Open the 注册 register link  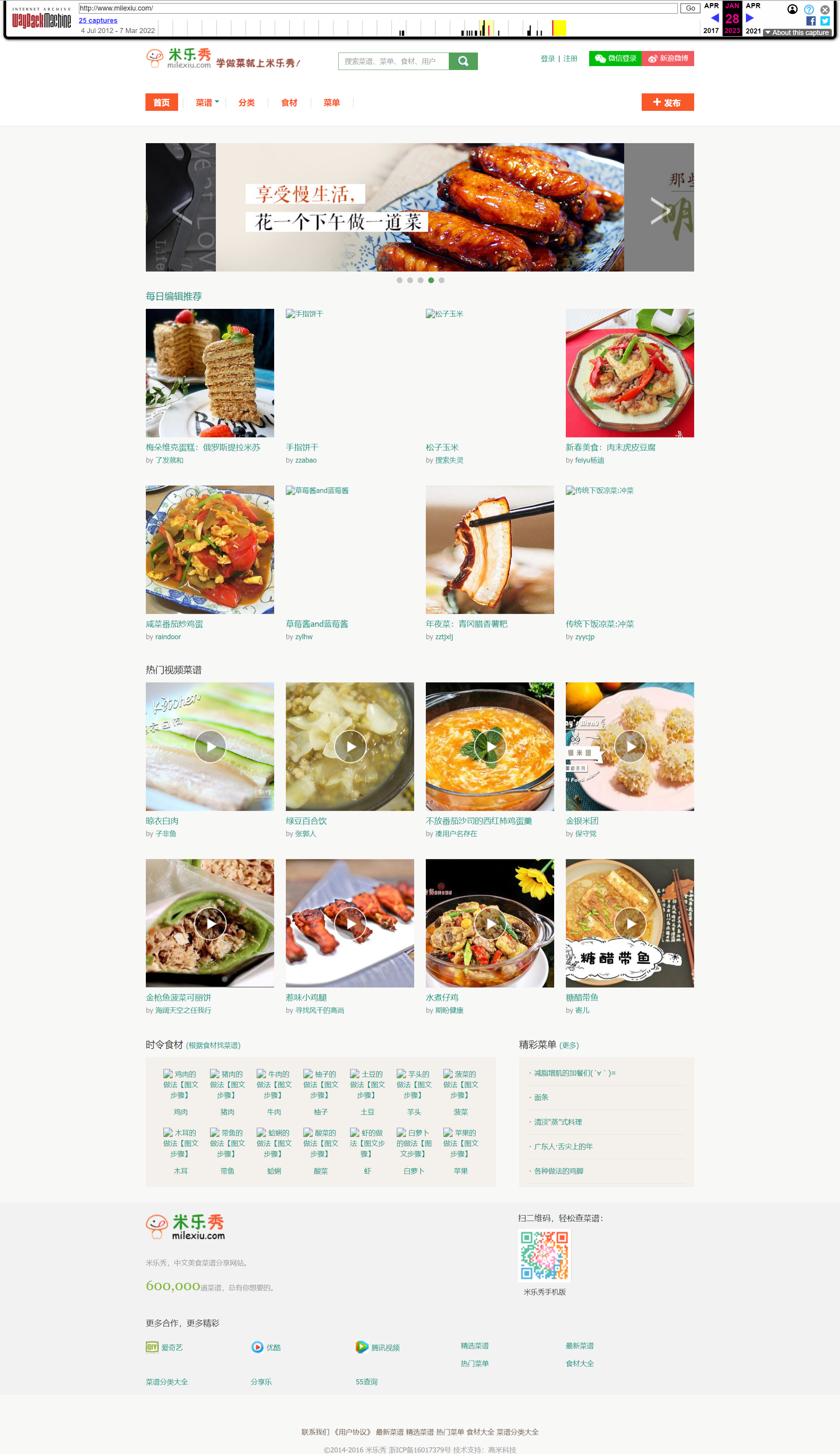click(570, 59)
